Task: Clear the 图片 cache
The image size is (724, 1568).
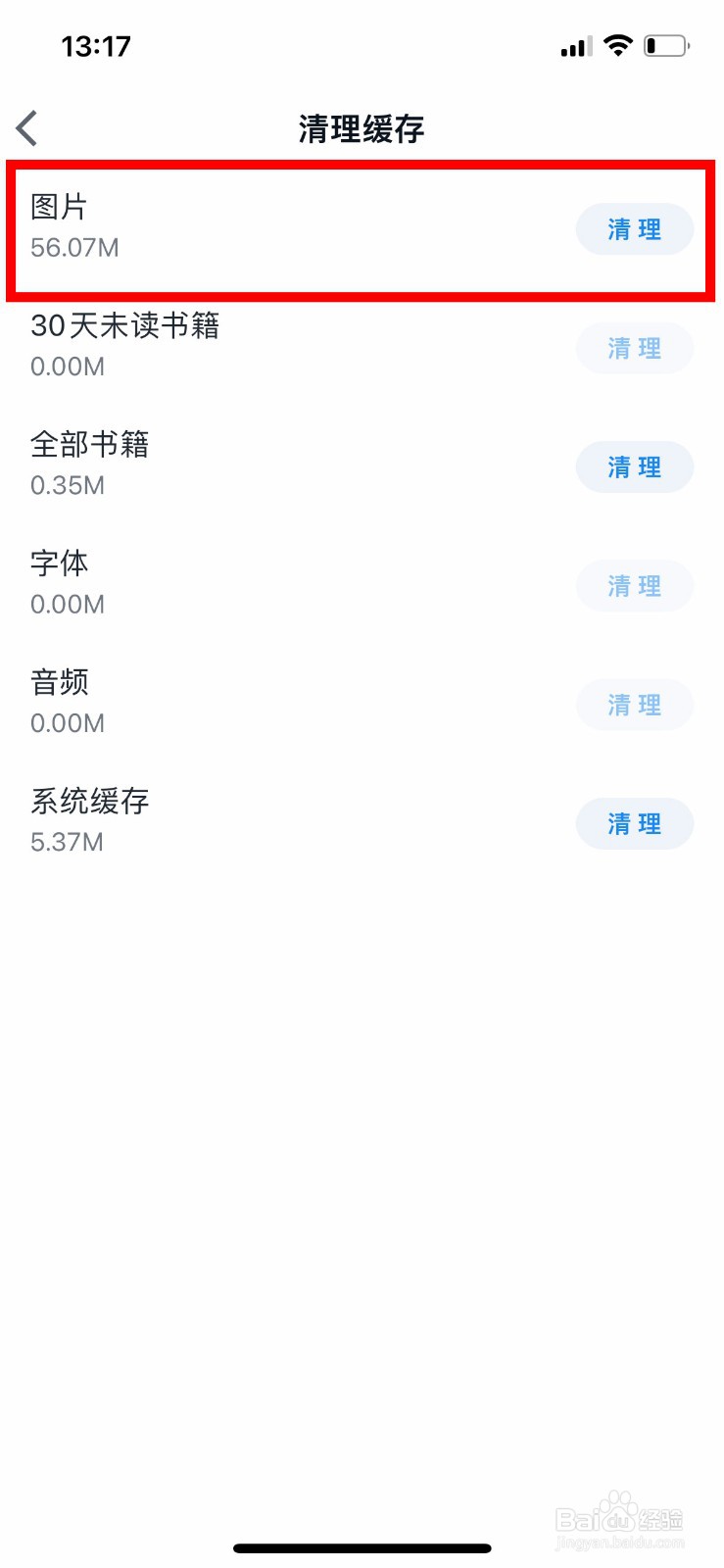Action: pos(635,229)
